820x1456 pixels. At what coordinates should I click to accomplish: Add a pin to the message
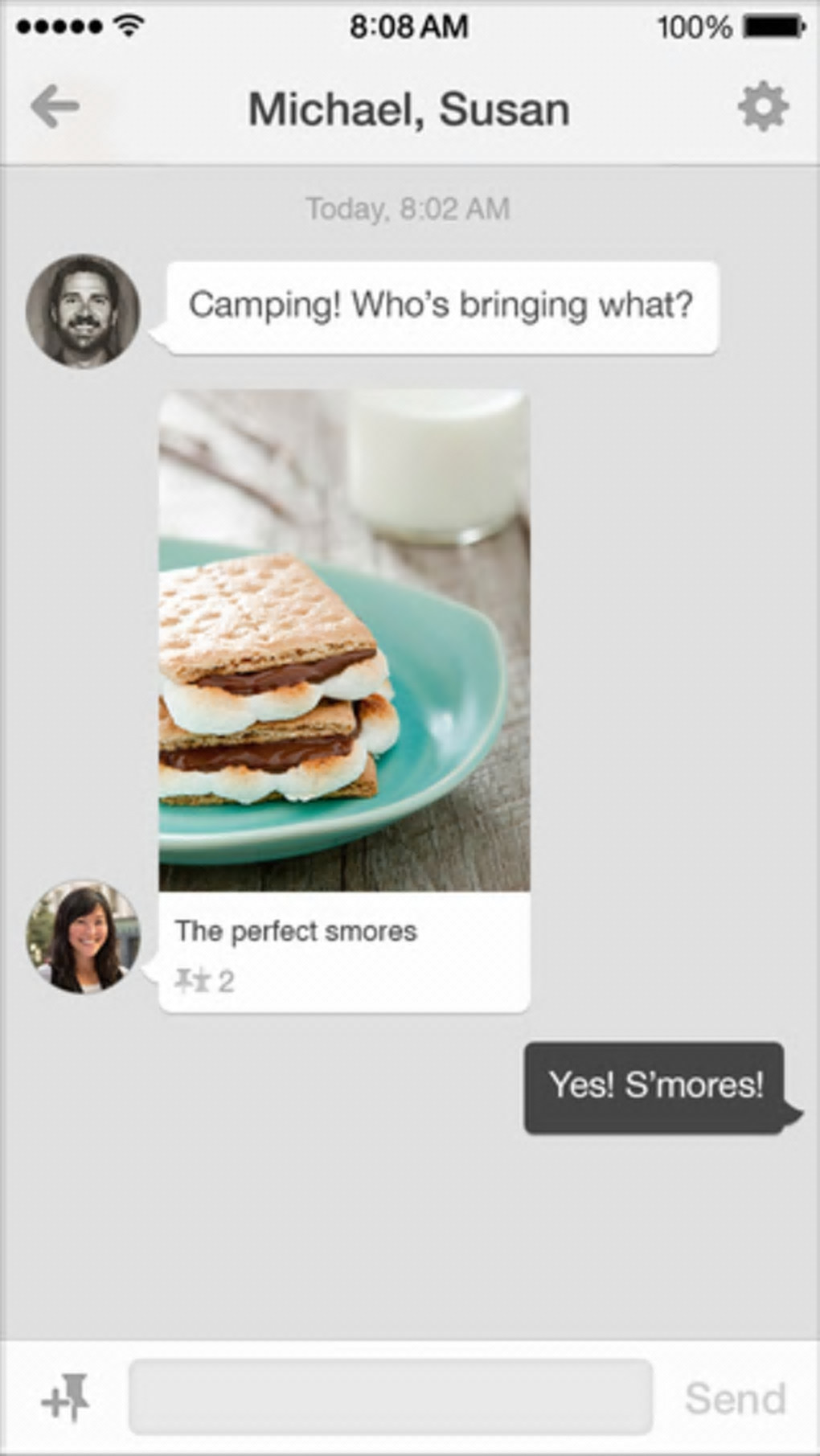coord(66,1397)
